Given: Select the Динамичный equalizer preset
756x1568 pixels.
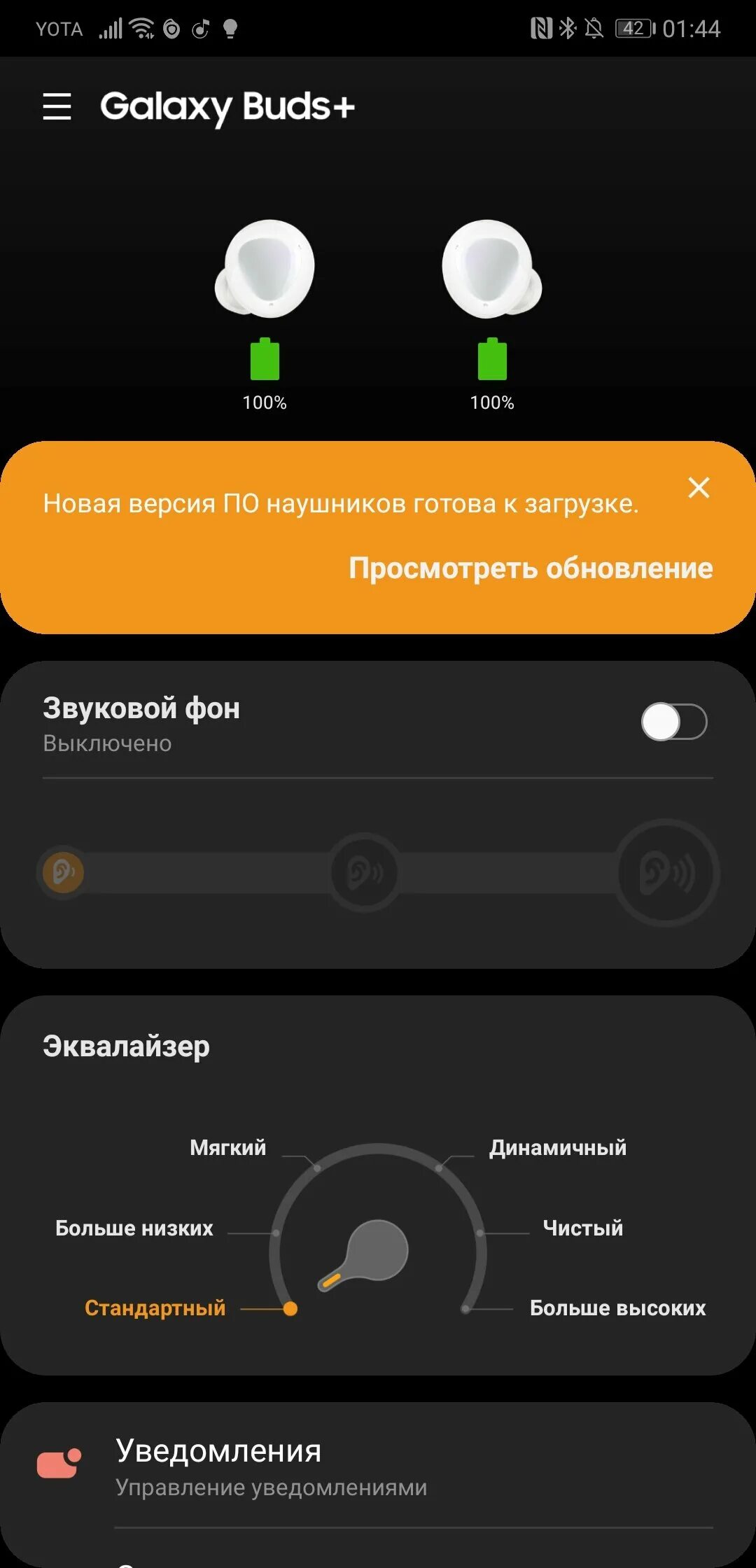Looking at the screenshot, I should (x=558, y=1147).
